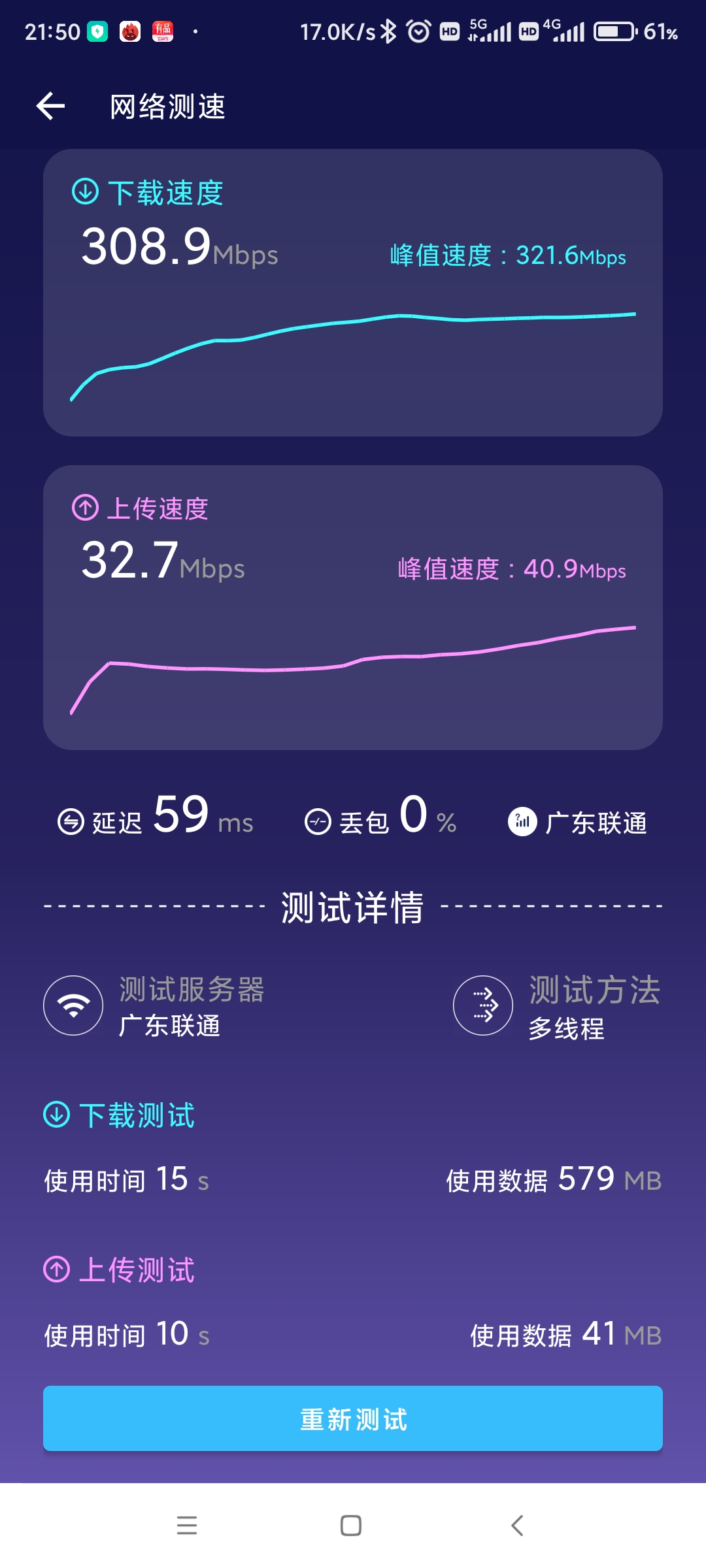Tap the 重新测试 button to retest
This screenshot has height=1568, width=706.
click(x=353, y=1418)
